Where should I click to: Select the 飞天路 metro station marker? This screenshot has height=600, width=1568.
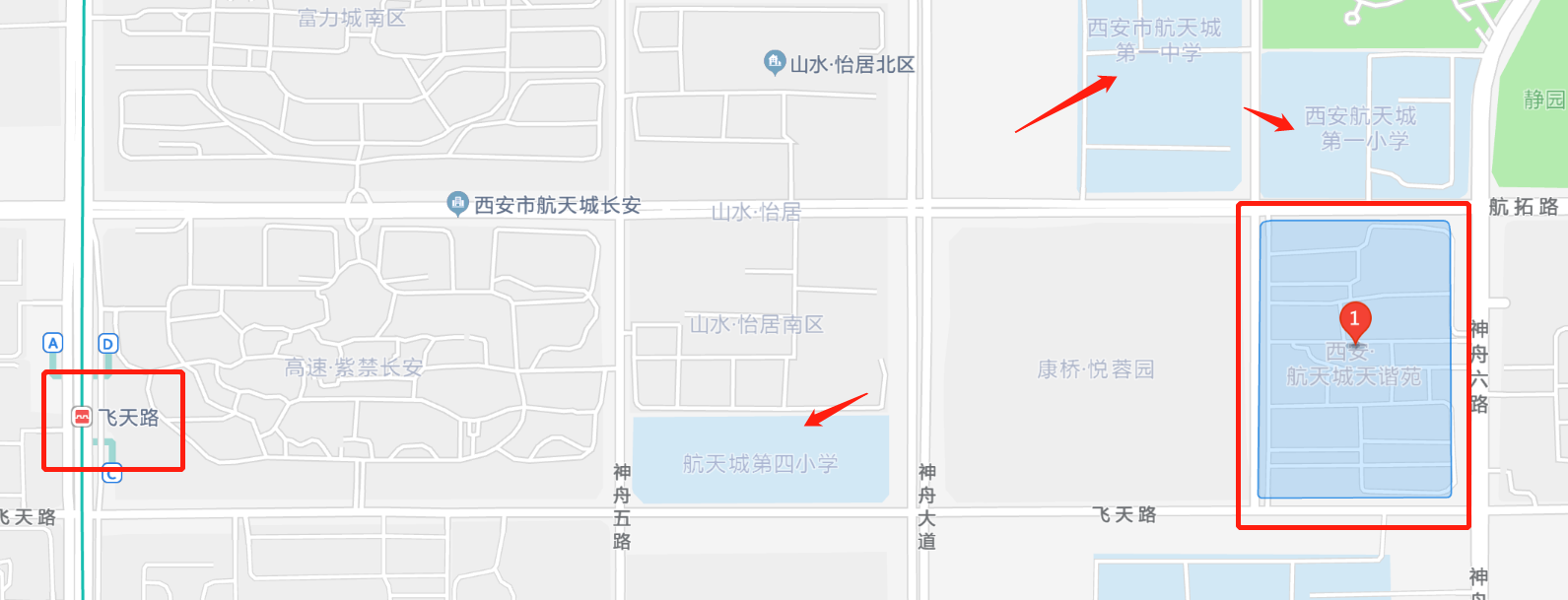click(83, 417)
